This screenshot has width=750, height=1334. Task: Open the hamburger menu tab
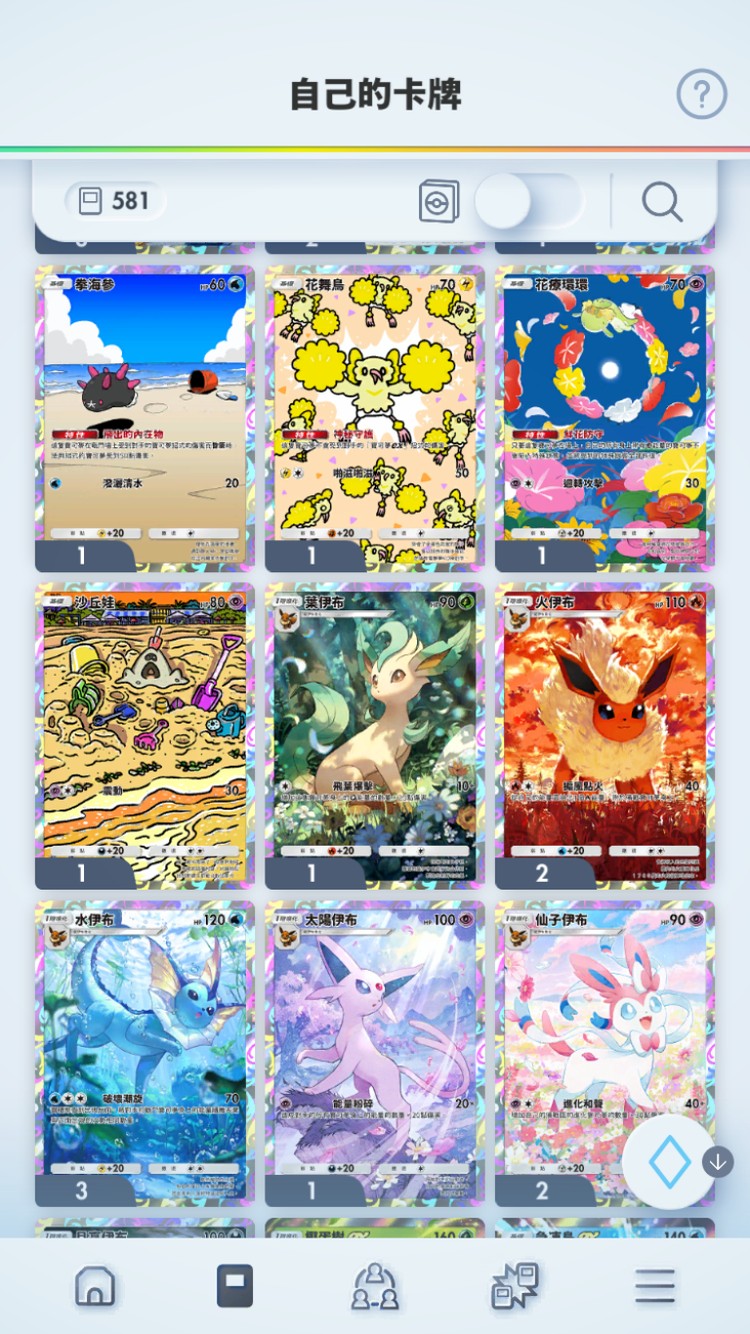tap(655, 1286)
